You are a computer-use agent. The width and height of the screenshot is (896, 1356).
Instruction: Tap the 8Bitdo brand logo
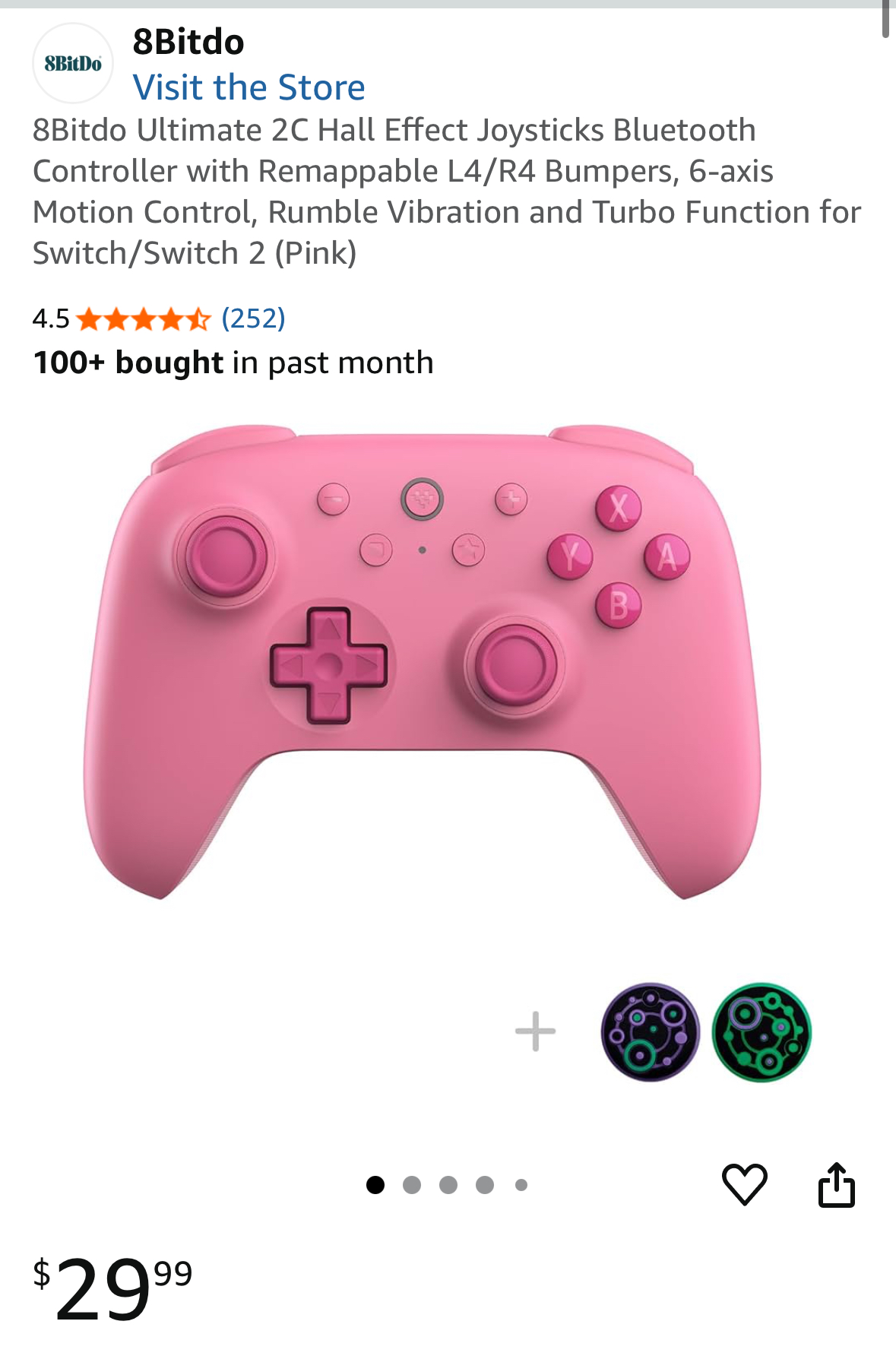tap(73, 64)
